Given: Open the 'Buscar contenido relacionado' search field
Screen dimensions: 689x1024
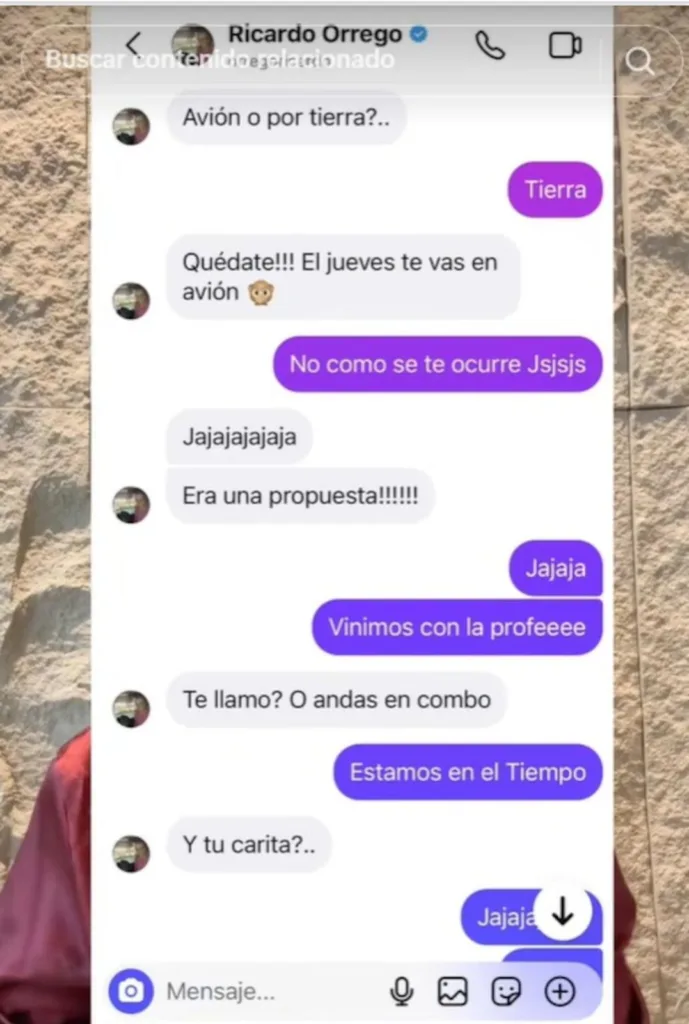Looking at the screenshot, I should (x=220, y=60).
